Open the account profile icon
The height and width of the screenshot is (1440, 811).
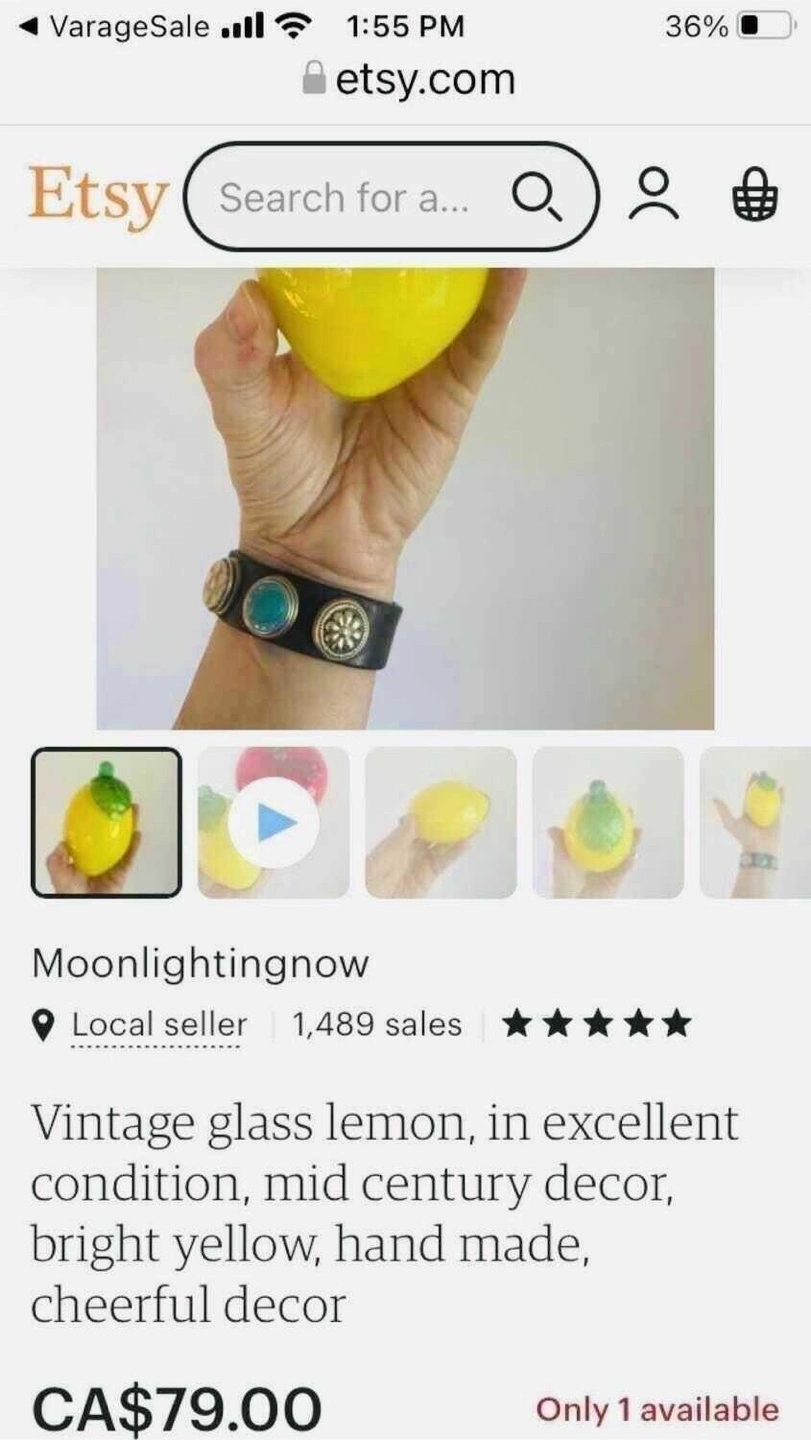pos(653,195)
